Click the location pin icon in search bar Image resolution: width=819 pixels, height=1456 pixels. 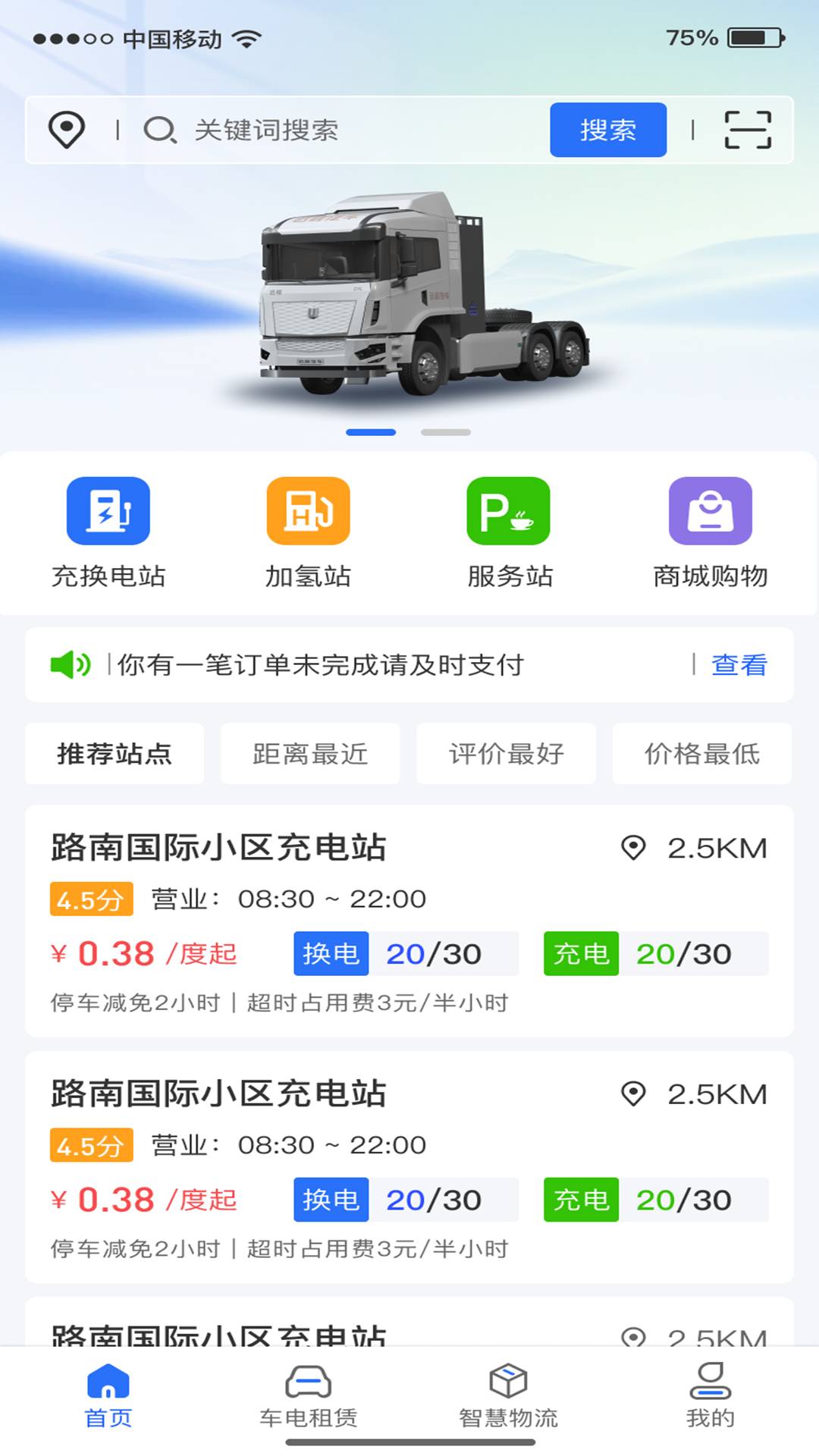pos(67,130)
